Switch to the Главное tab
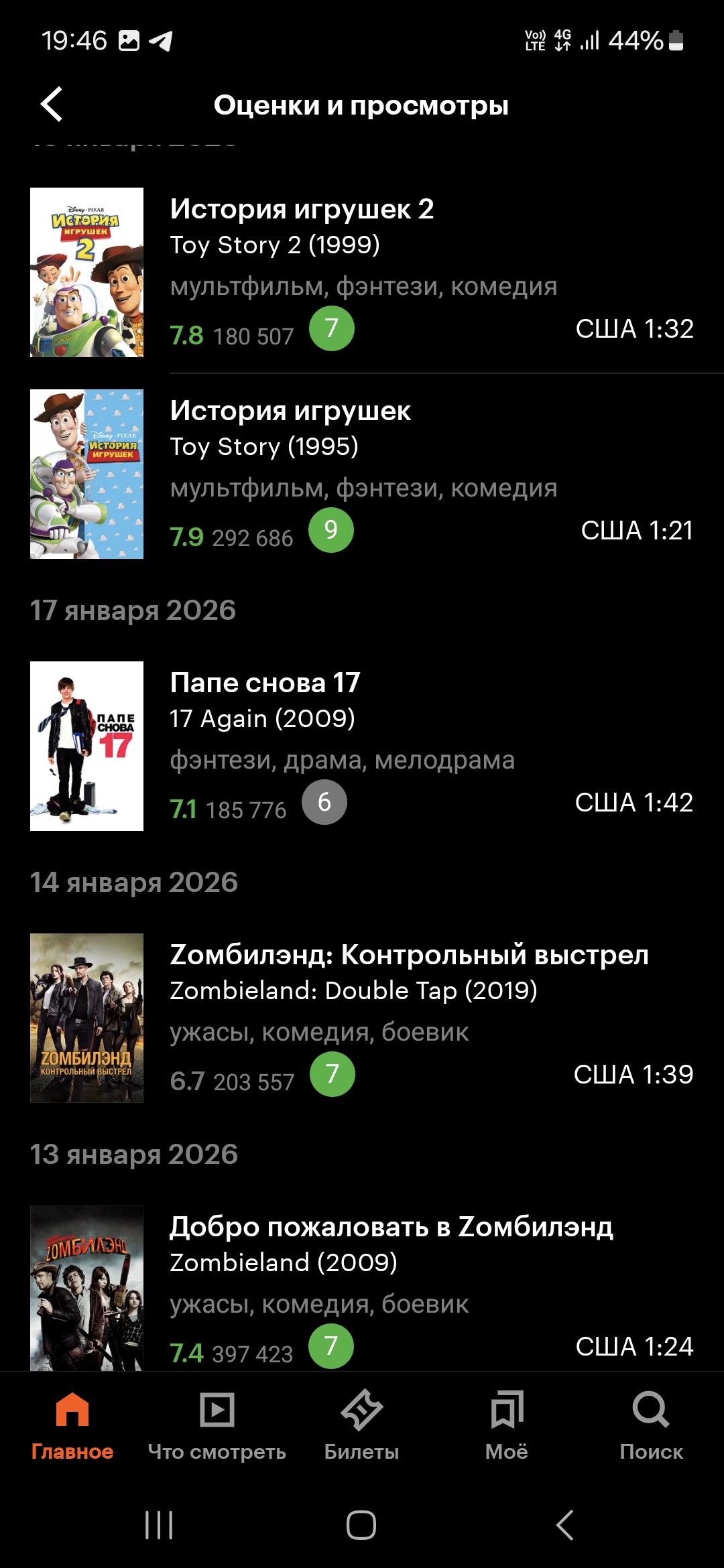The height and width of the screenshot is (1568, 724). pyautogui.click(x=72, y=1423)
